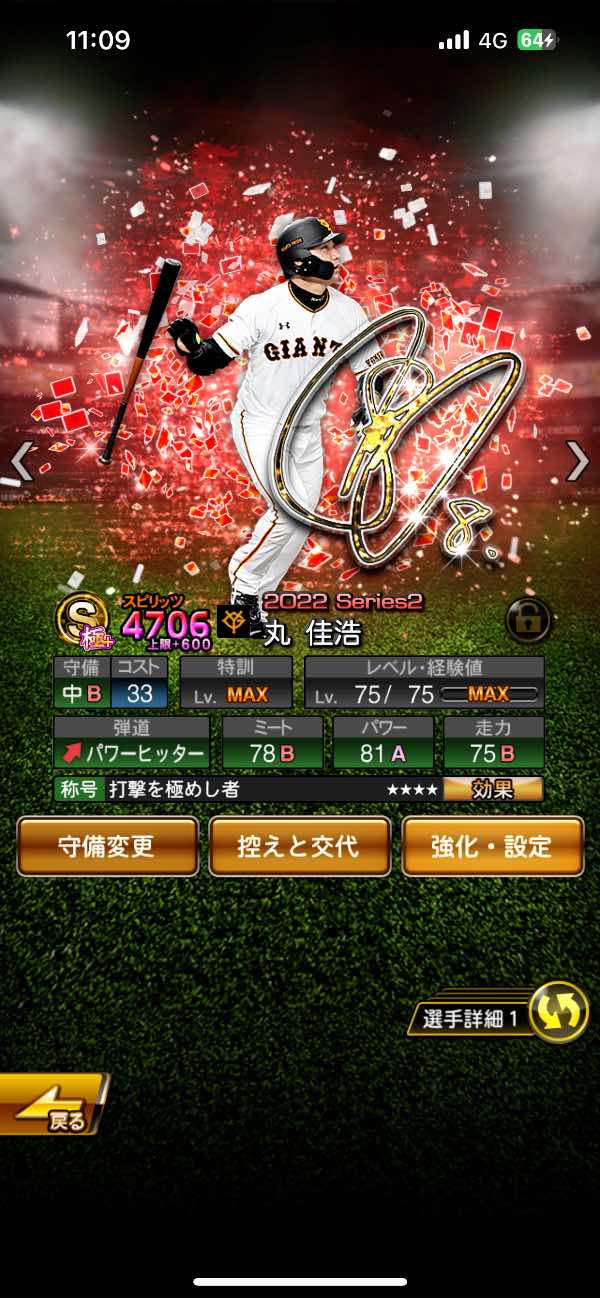The height and width of the screenshot is (1298, 600).
Task: Go to the previous player card
Action: [22, 461]
